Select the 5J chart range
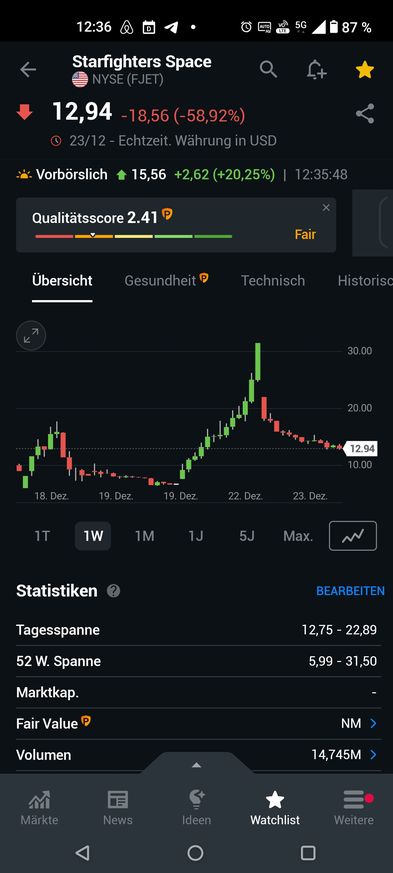Screen dimensions: 393x873 (247, 536)
